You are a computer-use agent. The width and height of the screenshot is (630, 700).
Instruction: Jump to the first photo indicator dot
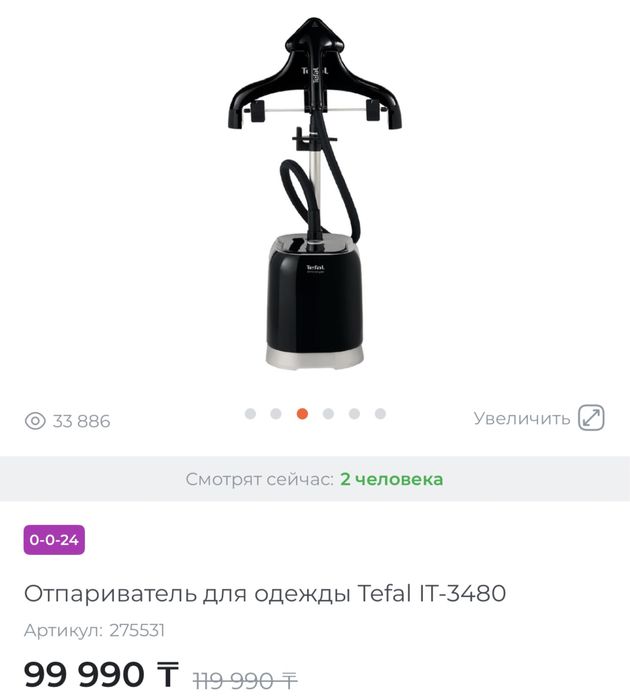[250, 414]
